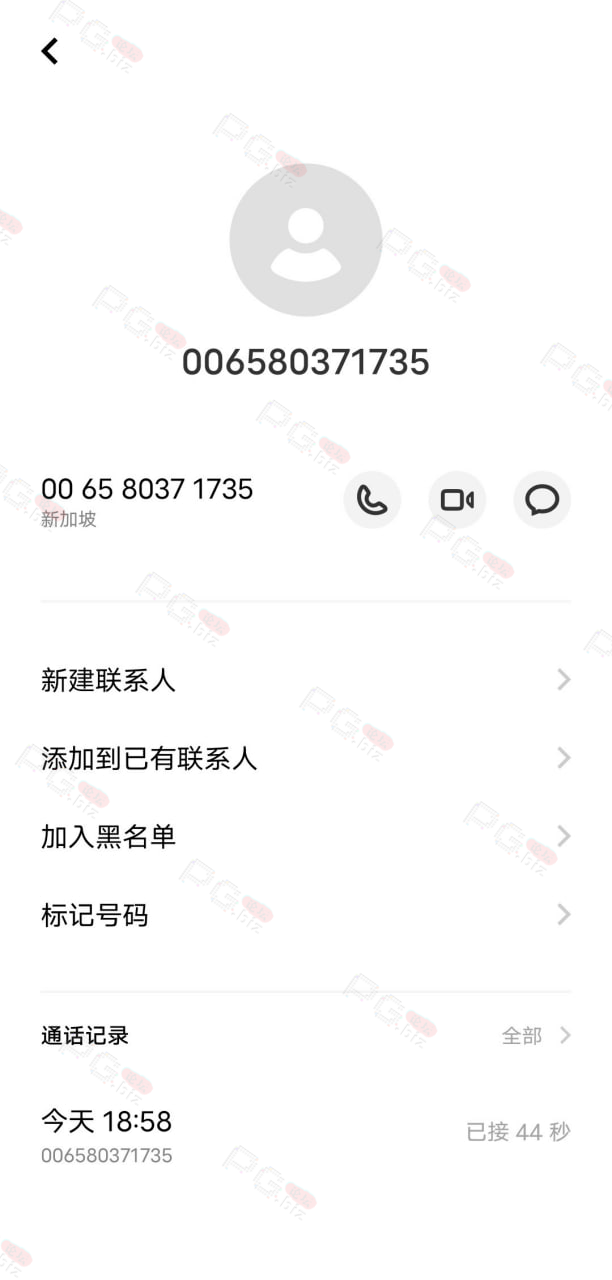View 全部 call records
Image resolution: width=612 pixels, height=1280 pixels.
point(536,1036)
